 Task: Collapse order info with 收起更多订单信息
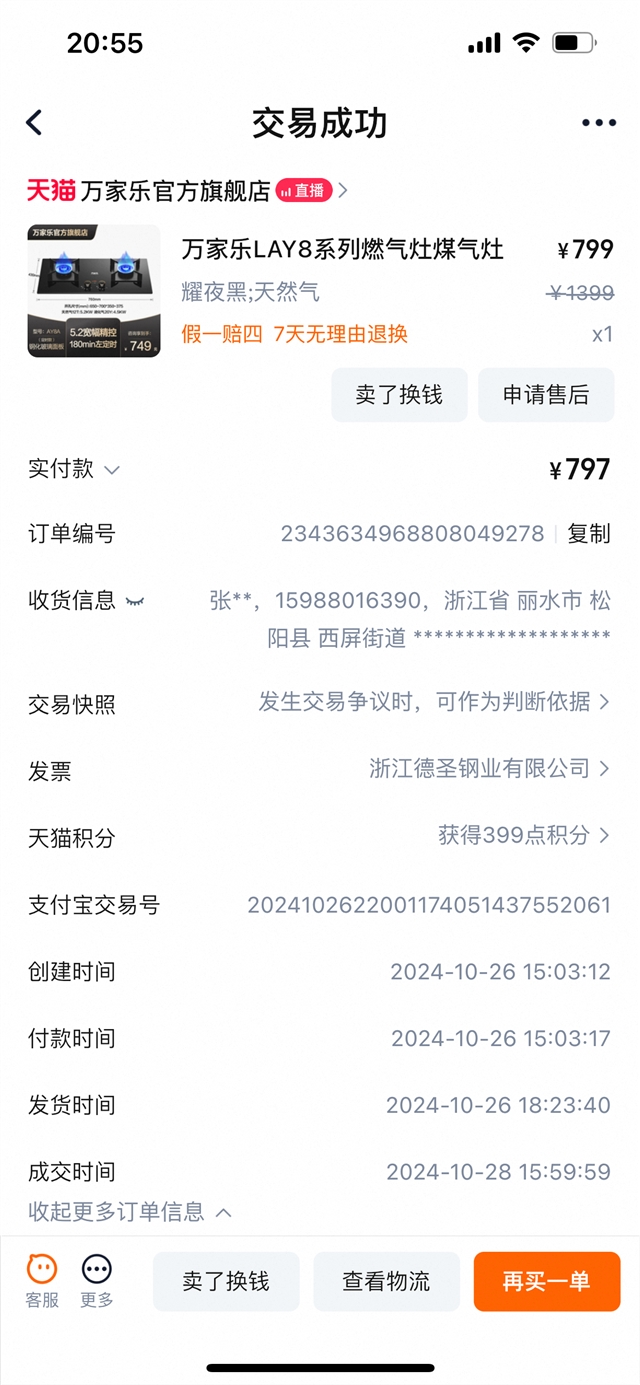[130, 1212]
